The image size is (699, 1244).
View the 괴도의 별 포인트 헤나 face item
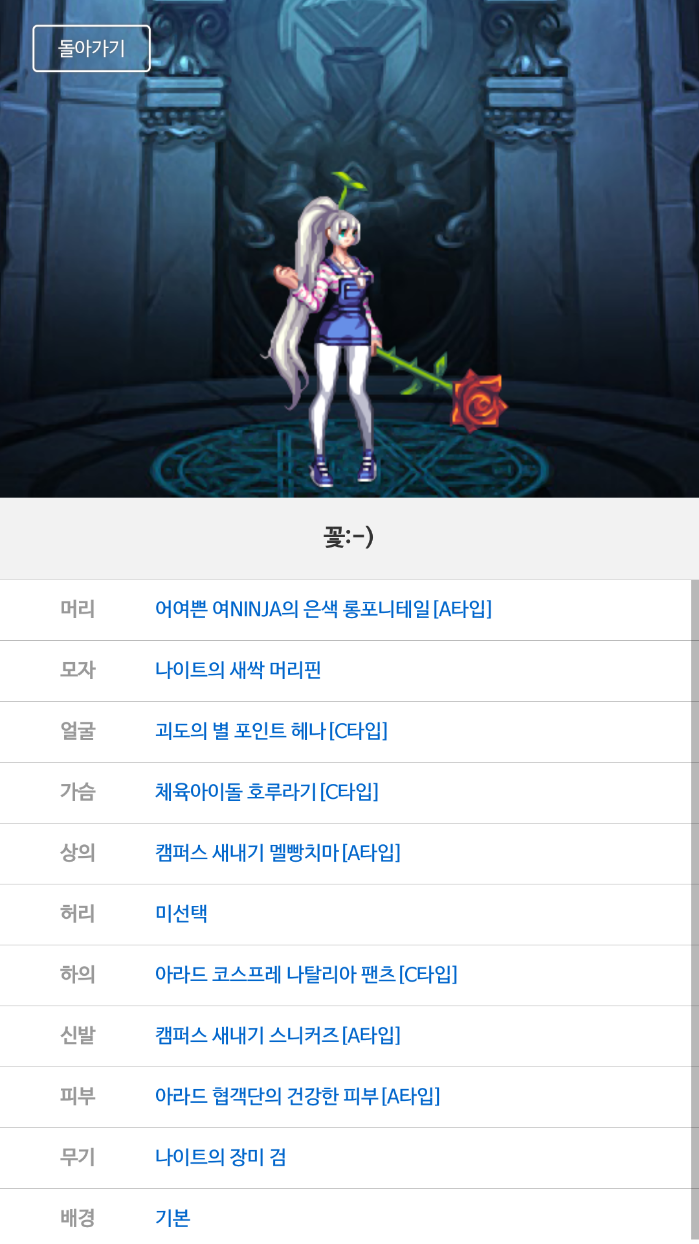(x=271, y=731)
